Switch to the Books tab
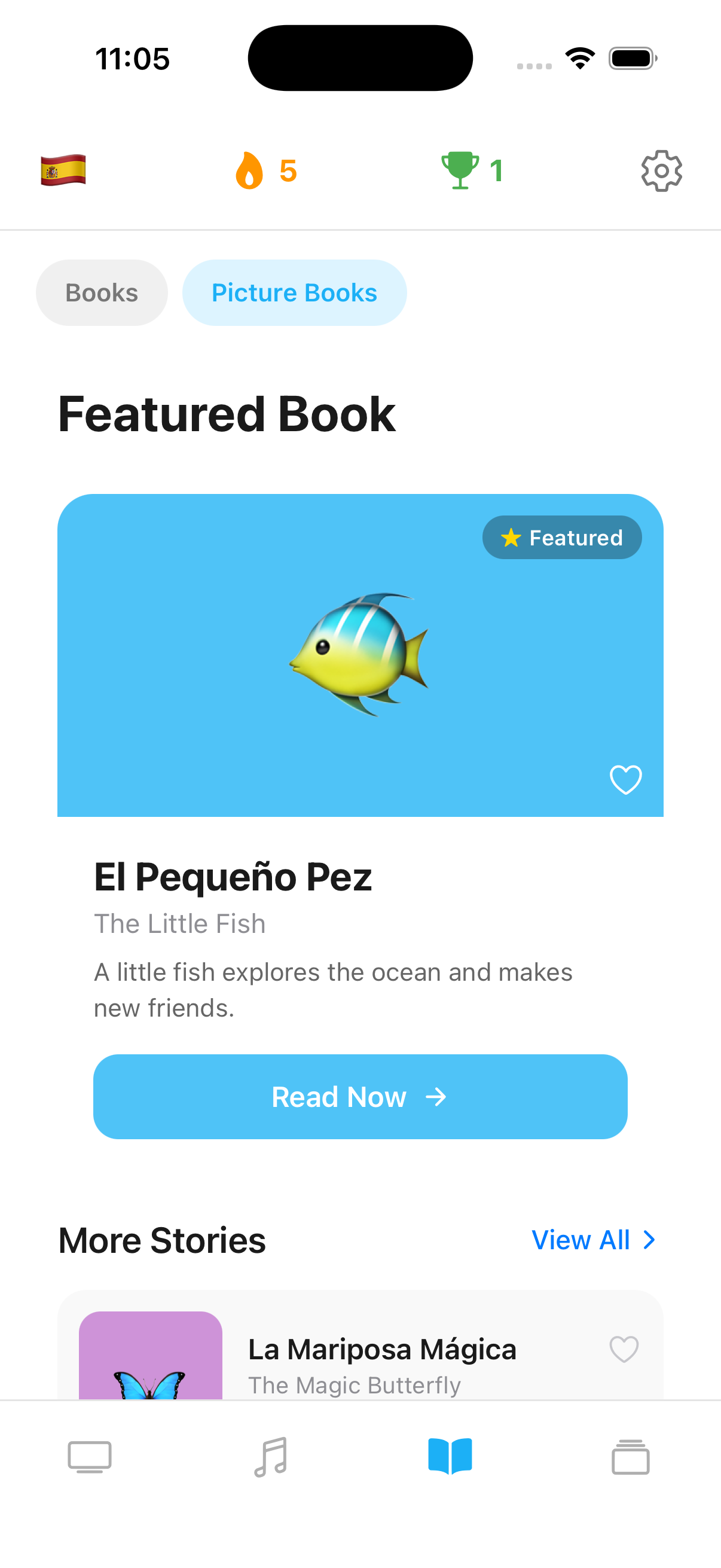 click(101, 292)
